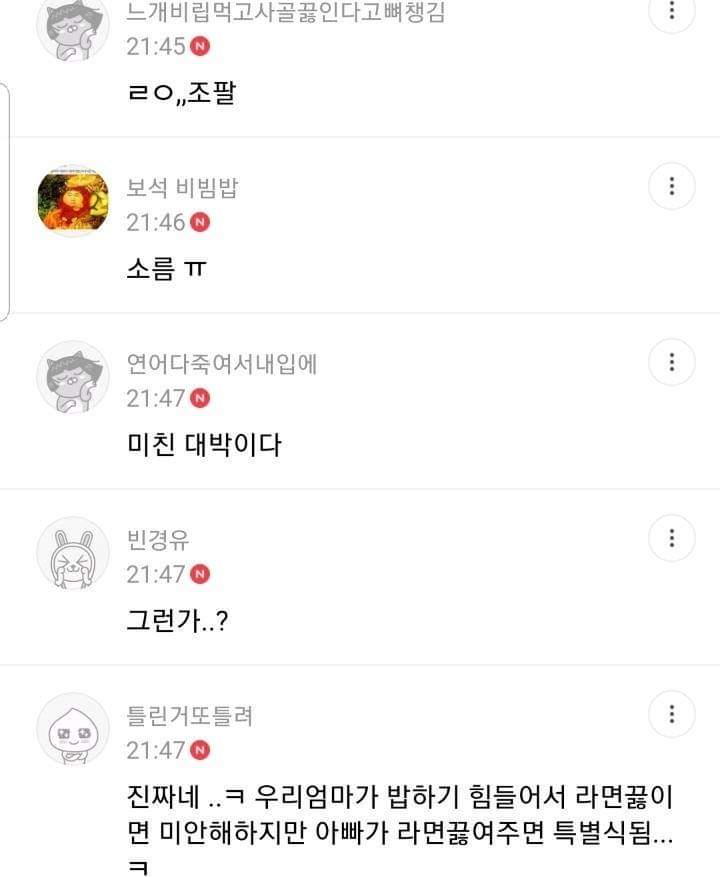Open more options for 연어다죽여서내입에's comment

pyautogui.click(x=671, y=362)
